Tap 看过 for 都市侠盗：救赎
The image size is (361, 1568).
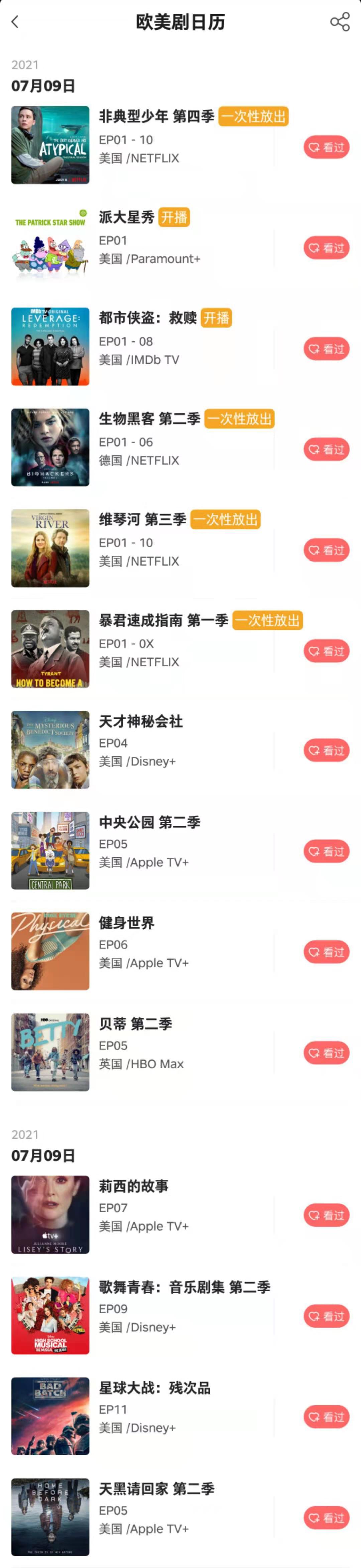(326, 349)
